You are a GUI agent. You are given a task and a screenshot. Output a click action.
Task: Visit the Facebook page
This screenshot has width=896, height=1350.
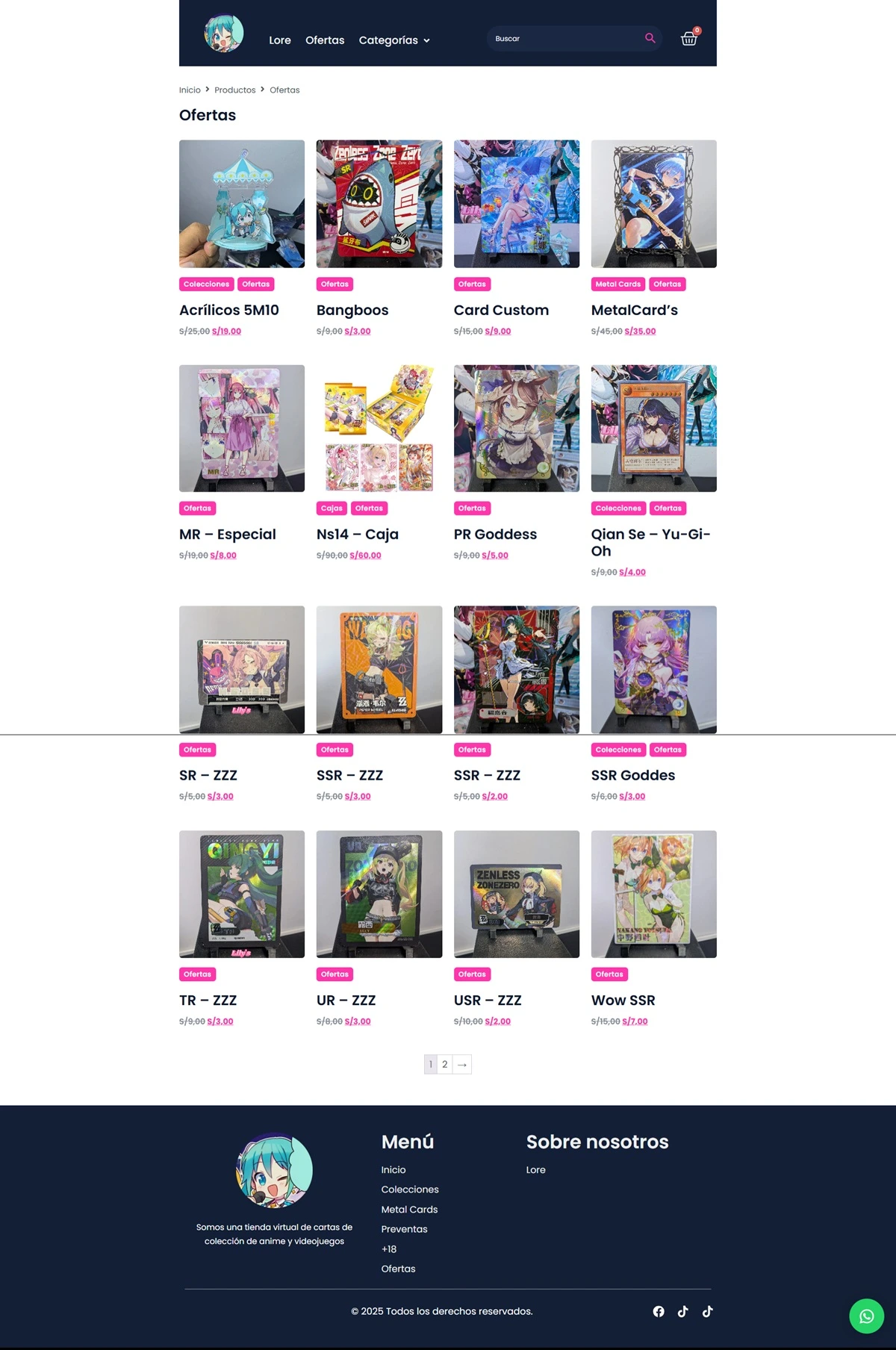pyautogui.click(x=659, y=1311)
